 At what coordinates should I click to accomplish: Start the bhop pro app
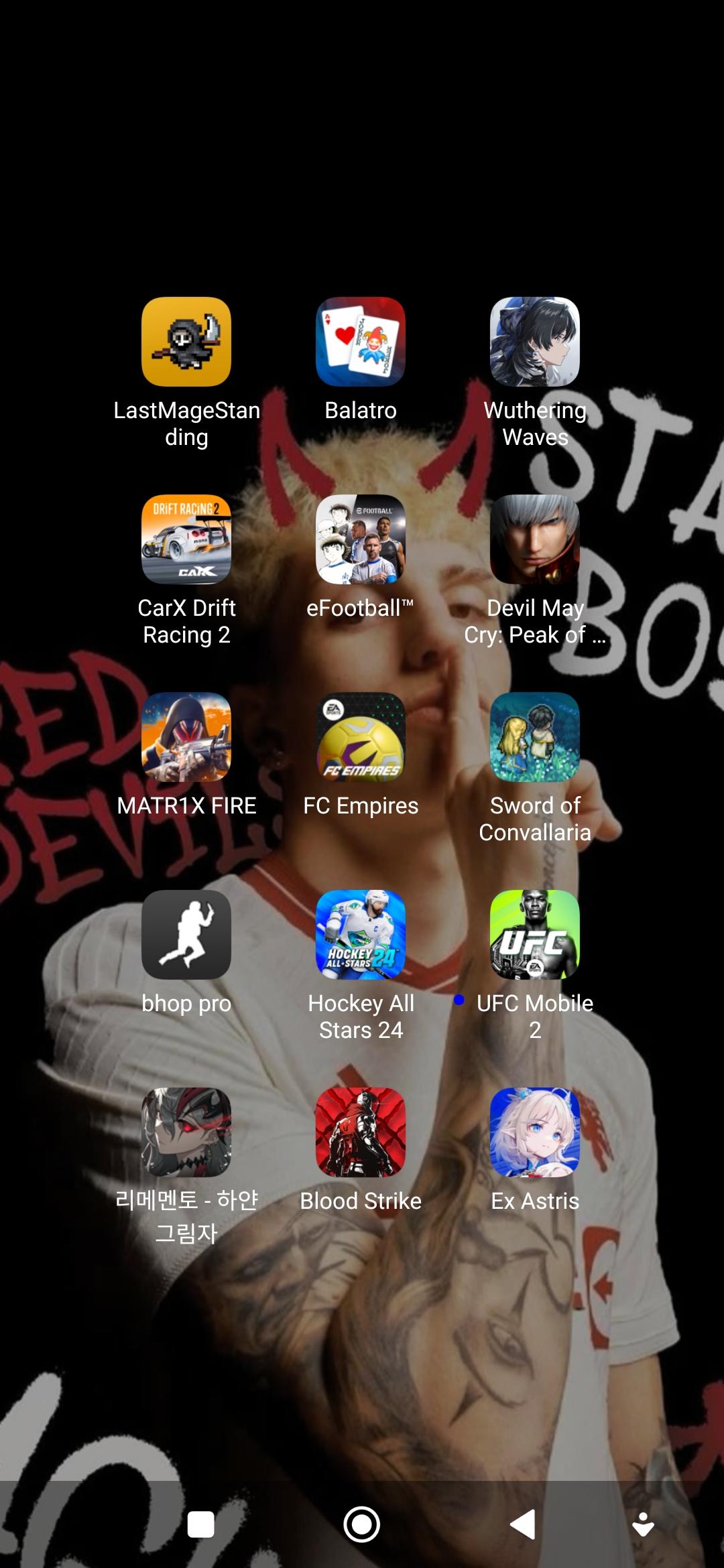pyautogui.click(x=186, y=935)
